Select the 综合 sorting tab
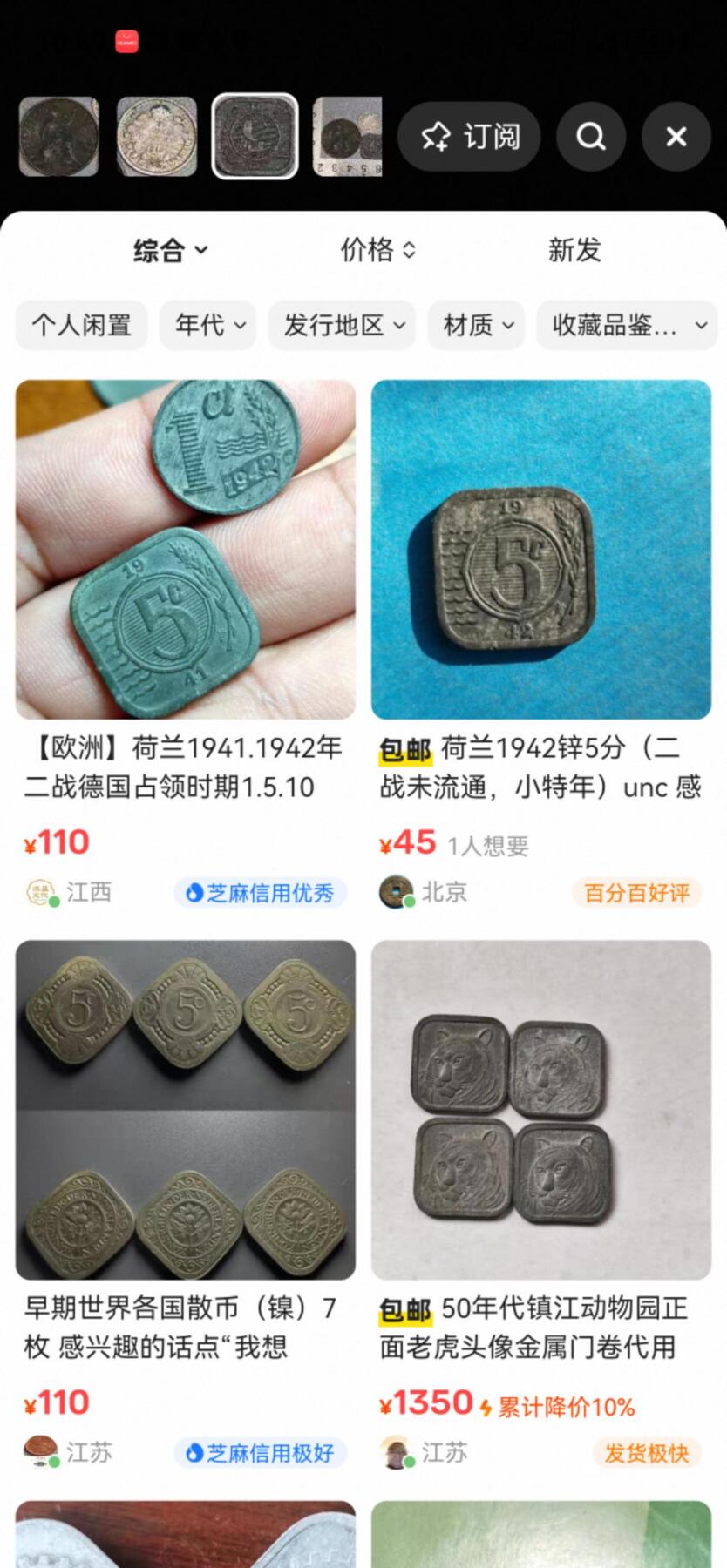Viewport: 727px width, 1568px height. pyautogui.click(x=171, y=251)
